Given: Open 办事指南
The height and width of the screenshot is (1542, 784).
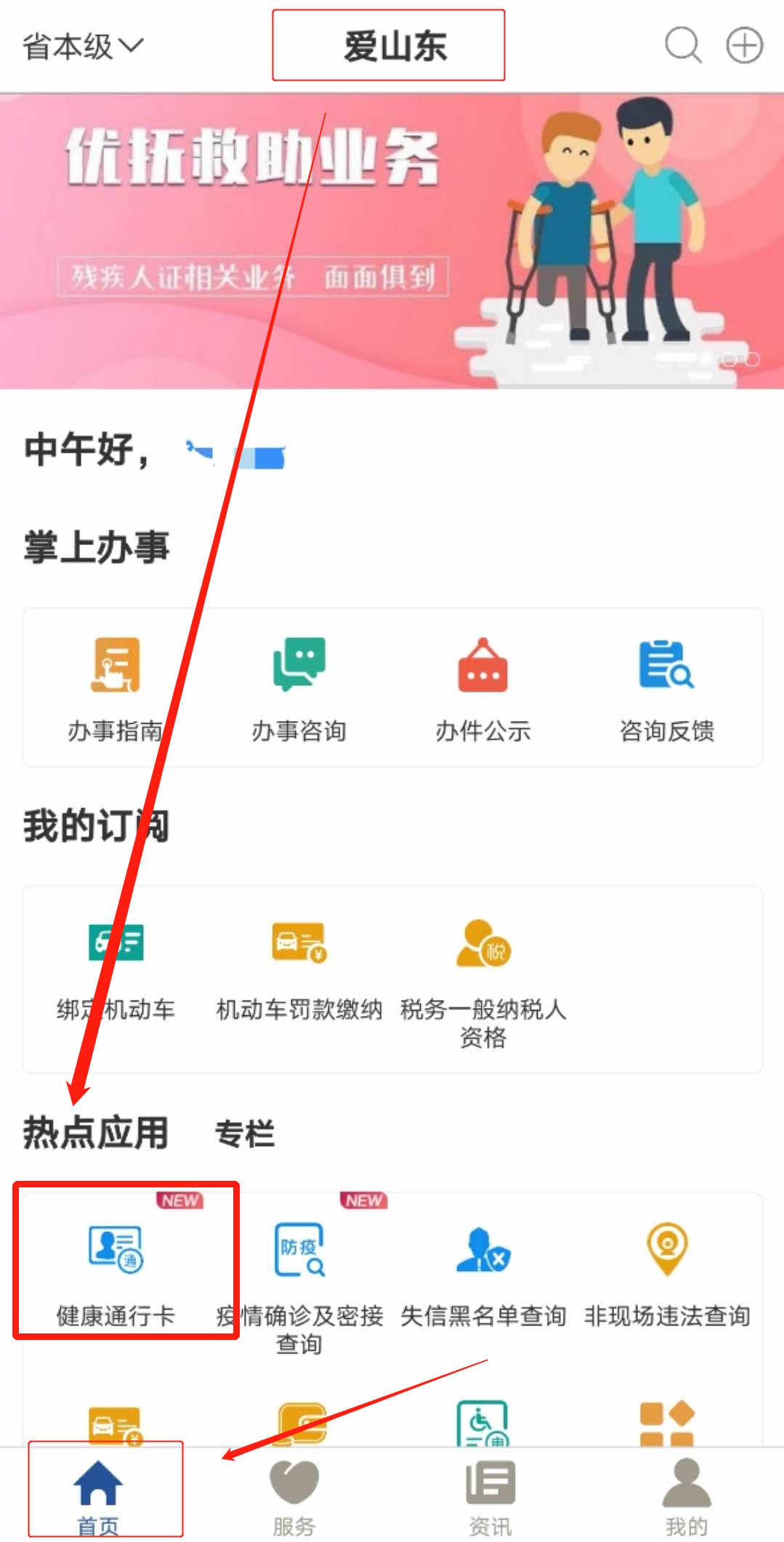Looking at the screenshot, I should 115,688.
